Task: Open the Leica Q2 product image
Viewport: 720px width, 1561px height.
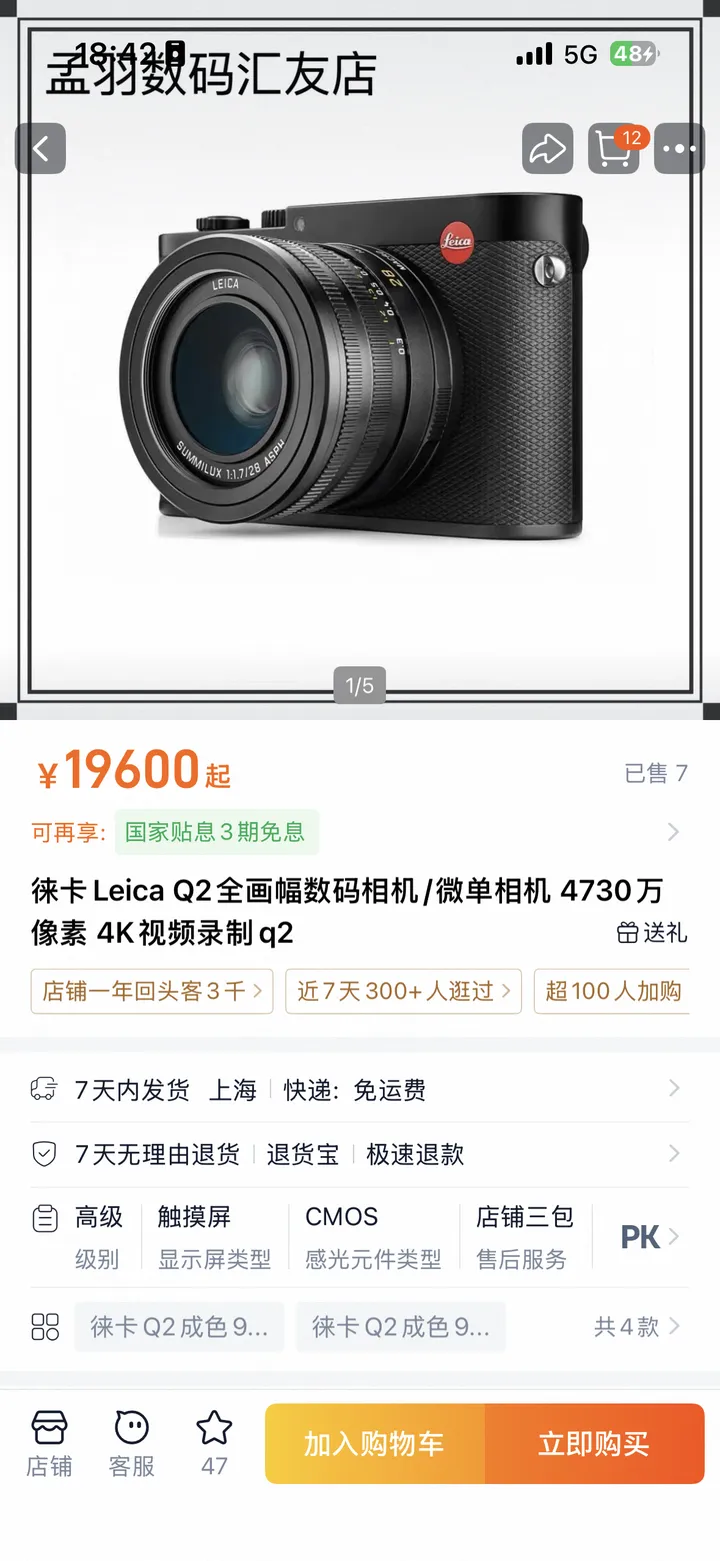Action: pos(360,380)
